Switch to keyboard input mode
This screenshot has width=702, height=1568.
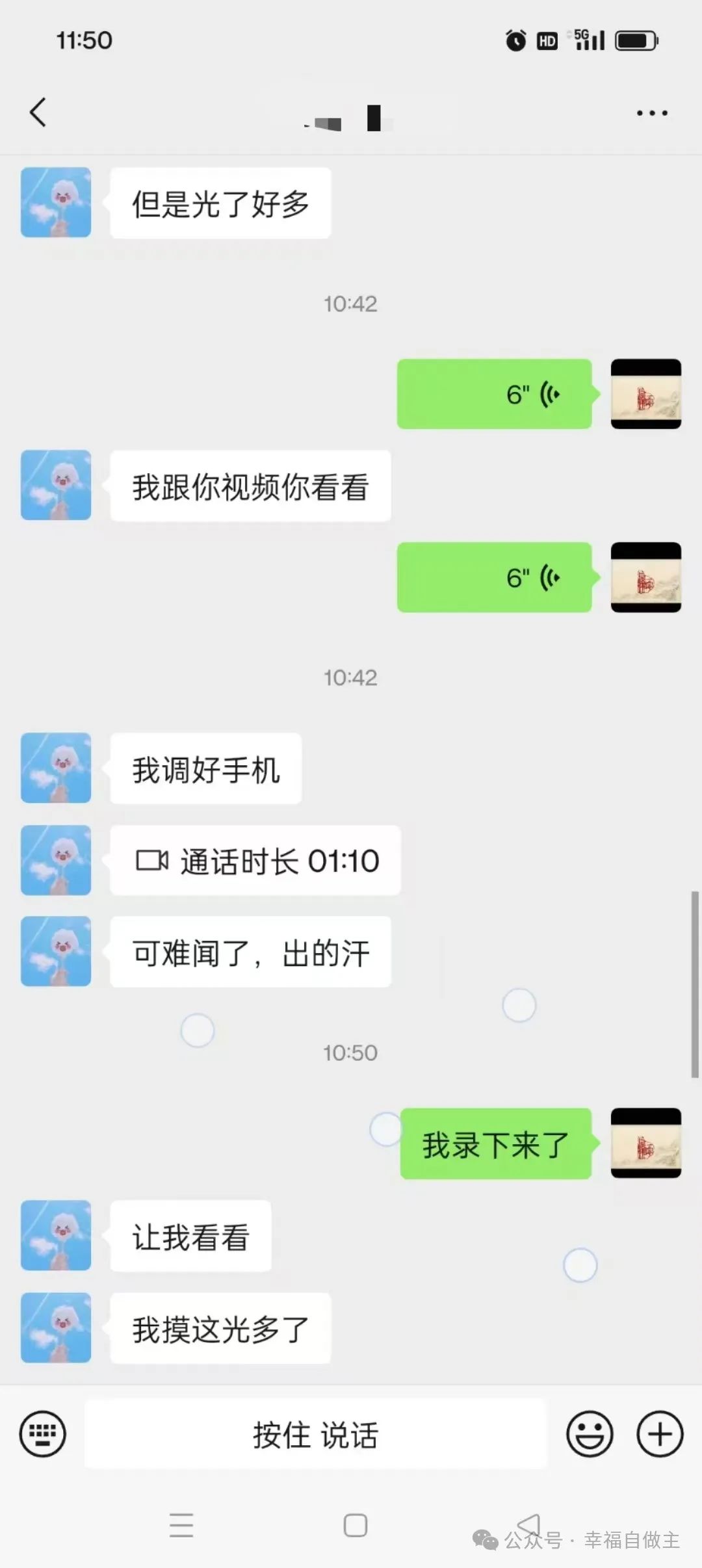tap(42, 1433)
